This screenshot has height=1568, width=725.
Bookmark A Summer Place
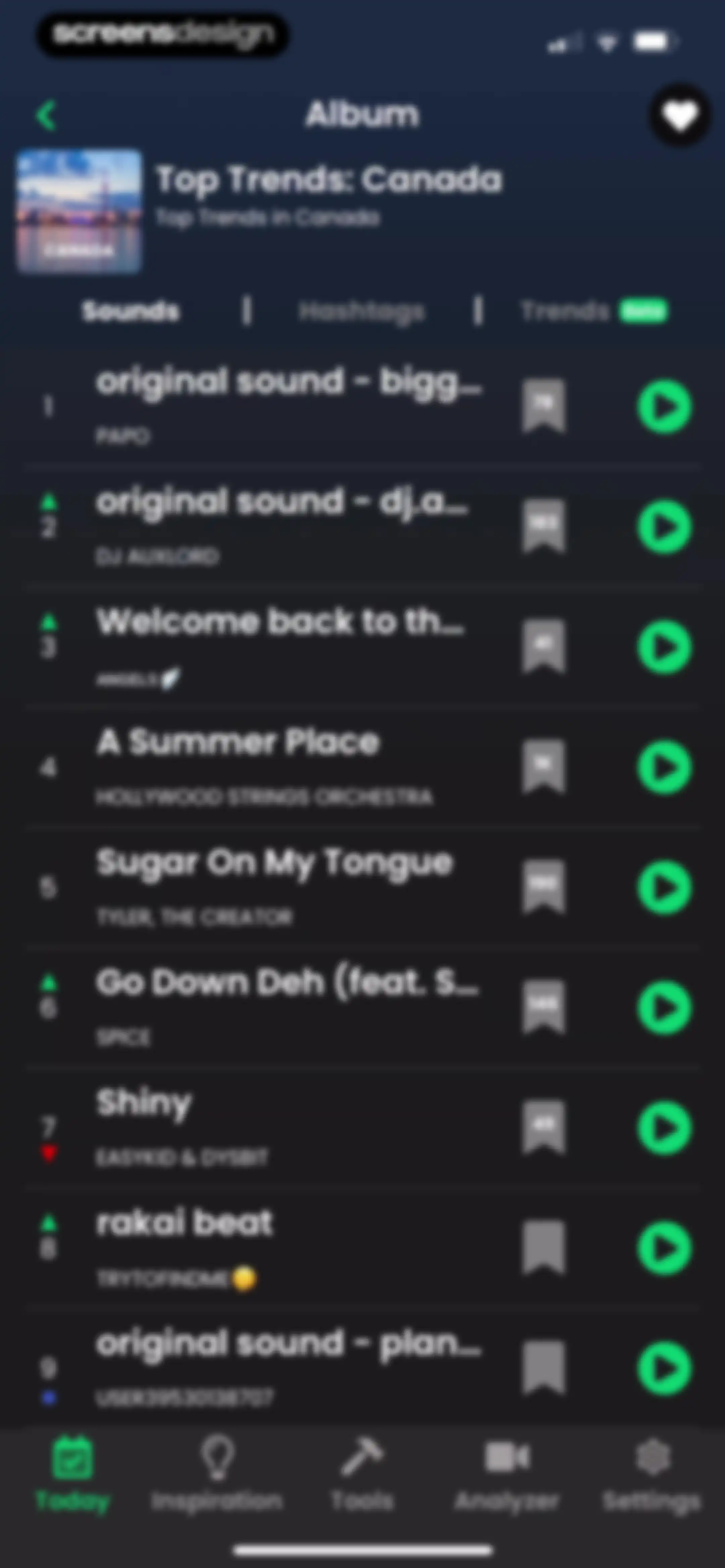pyautogui.click(x=544, y=767)
